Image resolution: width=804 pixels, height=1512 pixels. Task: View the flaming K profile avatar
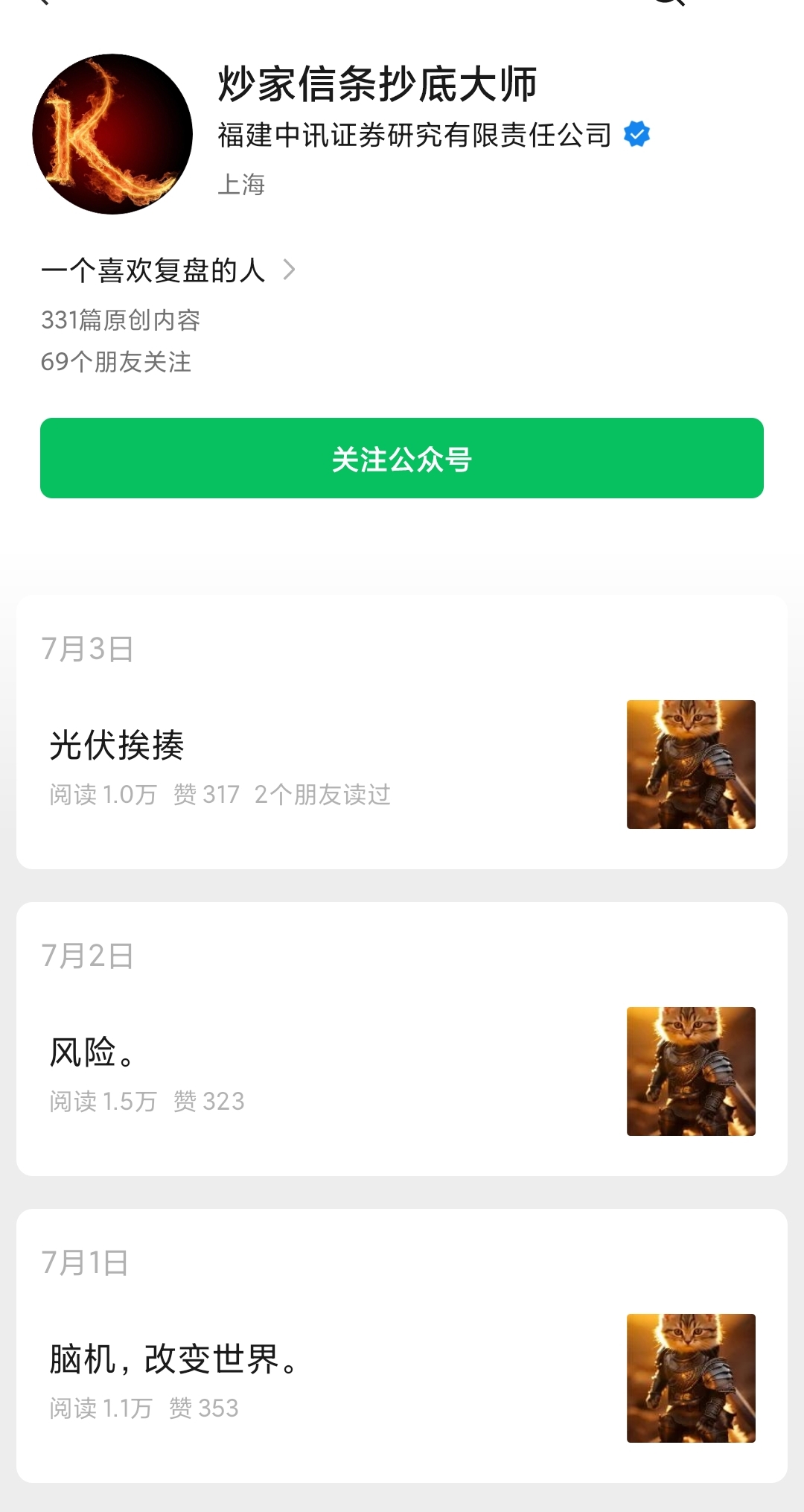112,134
